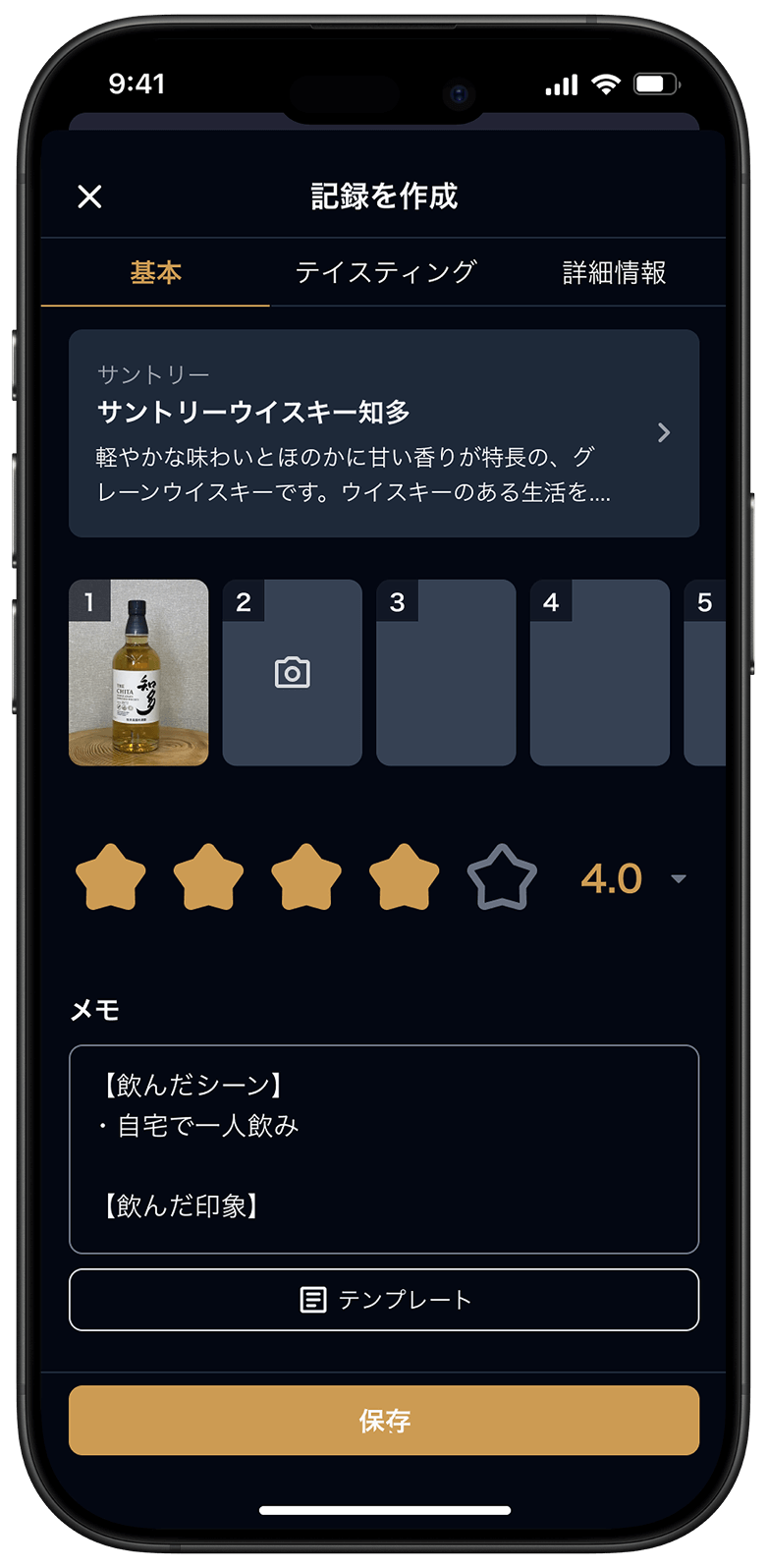This screenshot has height=1568, width=767.
Task: Save the record with 保存
Action: [383, 1420]
